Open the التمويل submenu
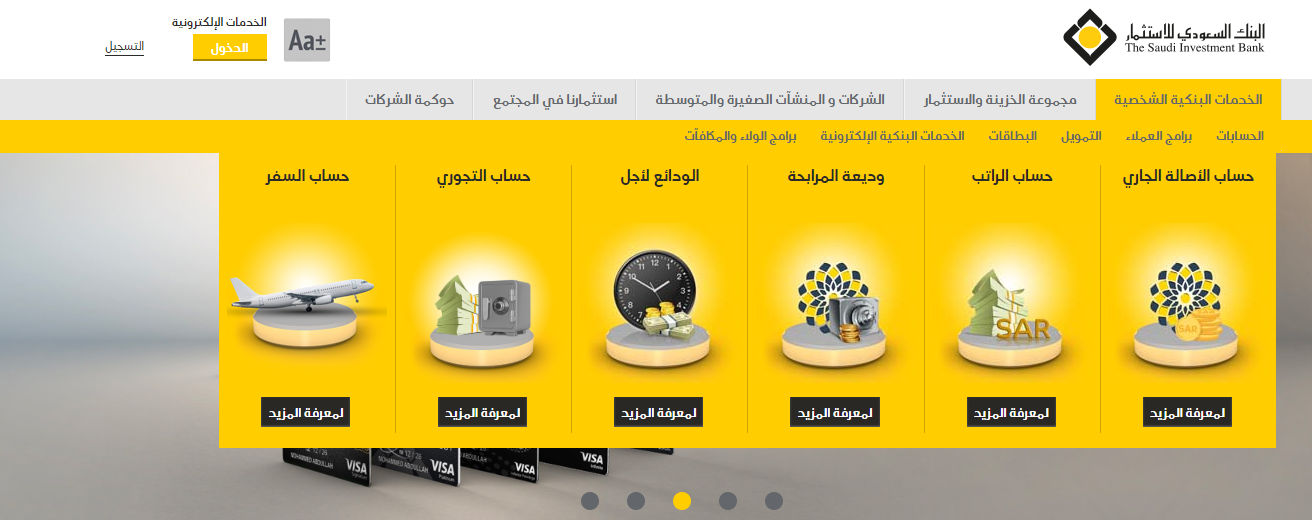Viewport: 1312px width, 532px height. [x=1081, y=136]
